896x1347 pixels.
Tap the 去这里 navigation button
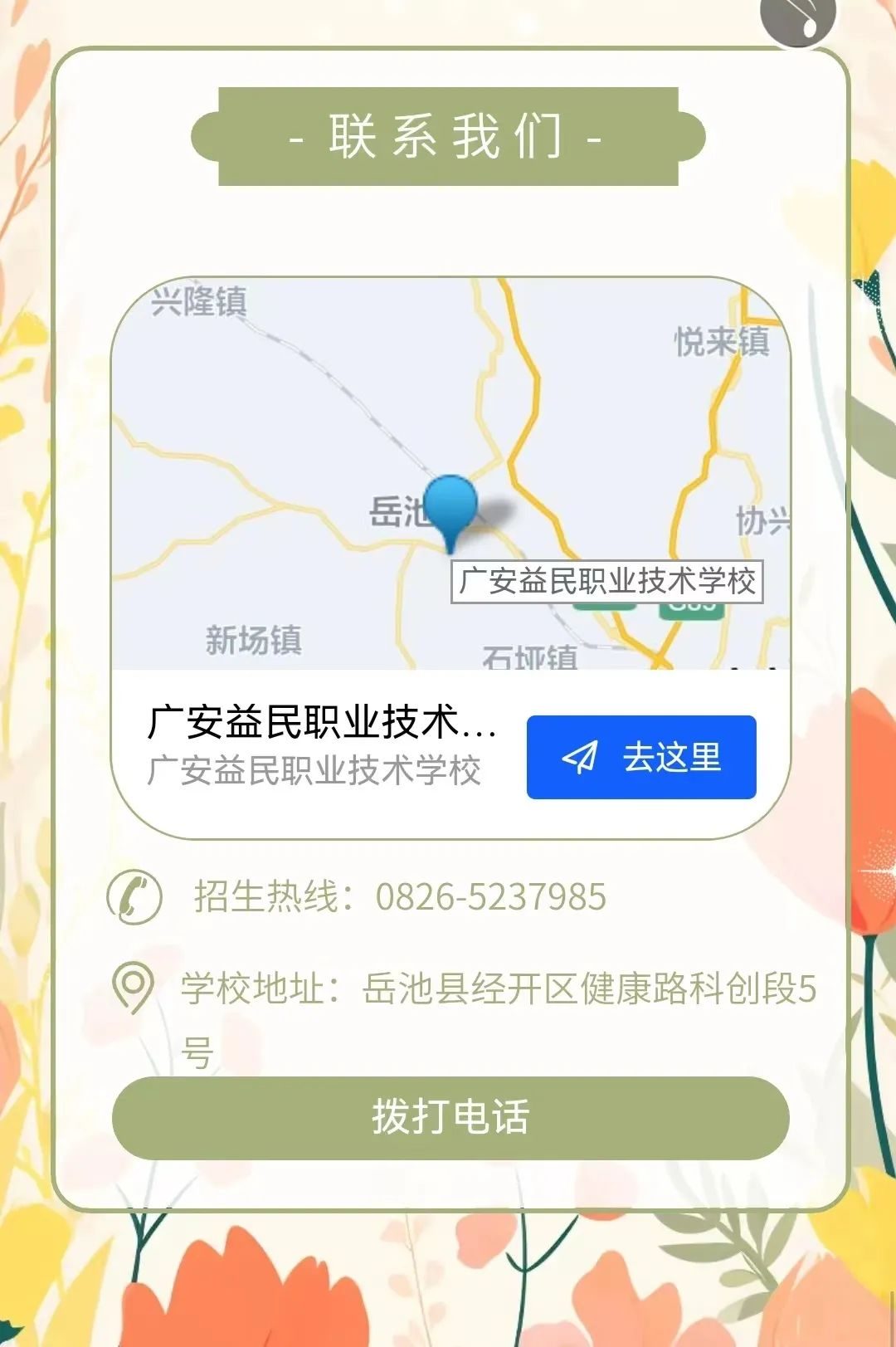tap(640, 757)
